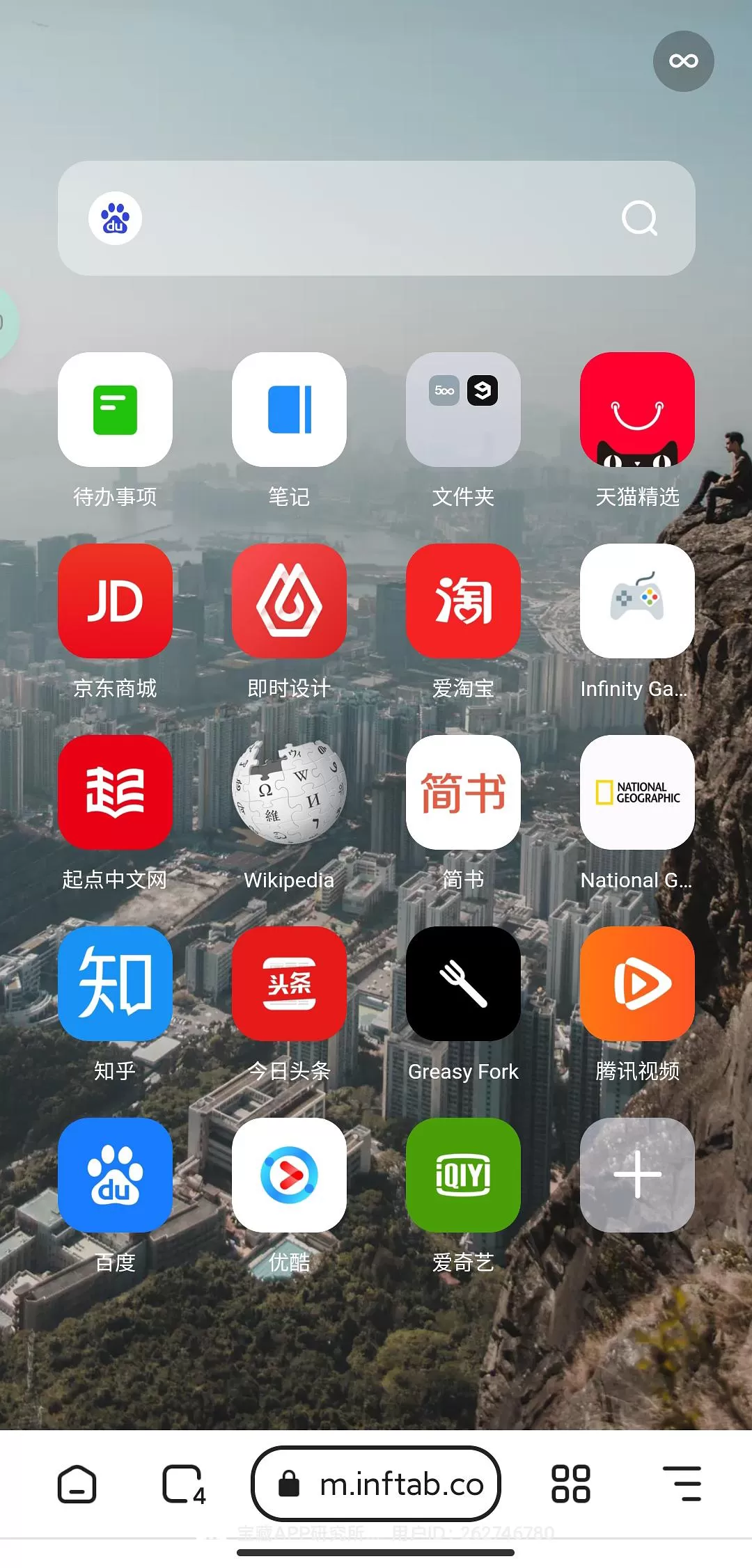
Task: Tap the magnifier search icon
Action: tap(639, 219)
